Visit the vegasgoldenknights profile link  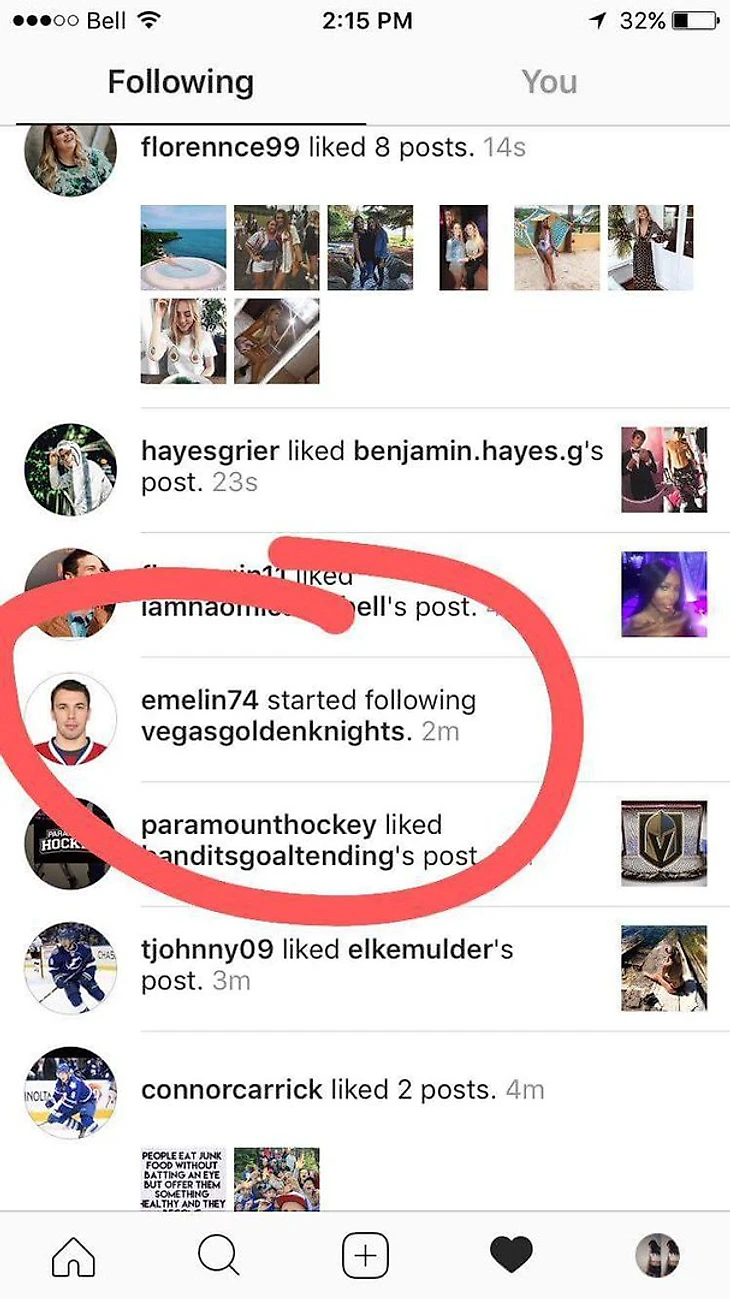click(275, 732)
